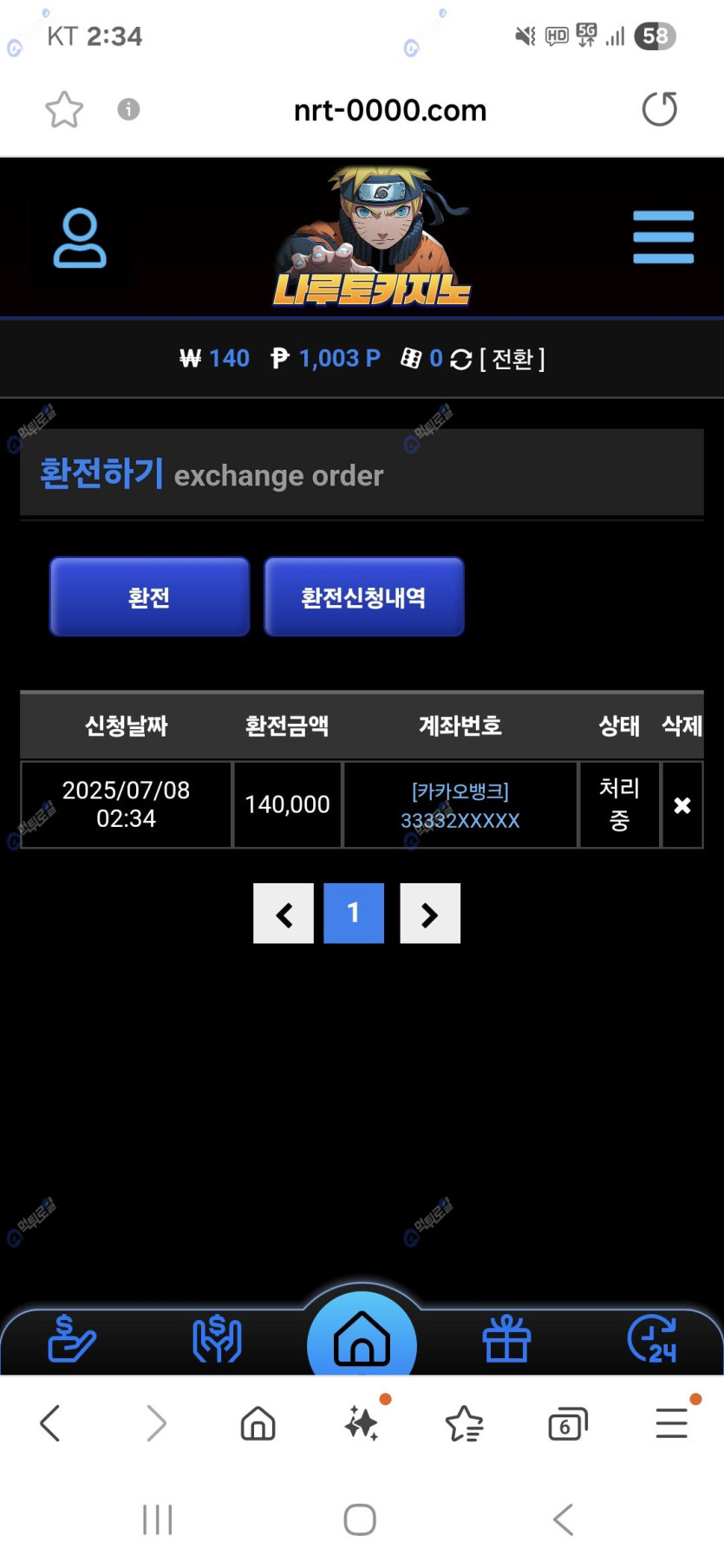Screen dimensions: 724x1568
Task: Open browser tabs showing 6
Action: click(567, 1424)
